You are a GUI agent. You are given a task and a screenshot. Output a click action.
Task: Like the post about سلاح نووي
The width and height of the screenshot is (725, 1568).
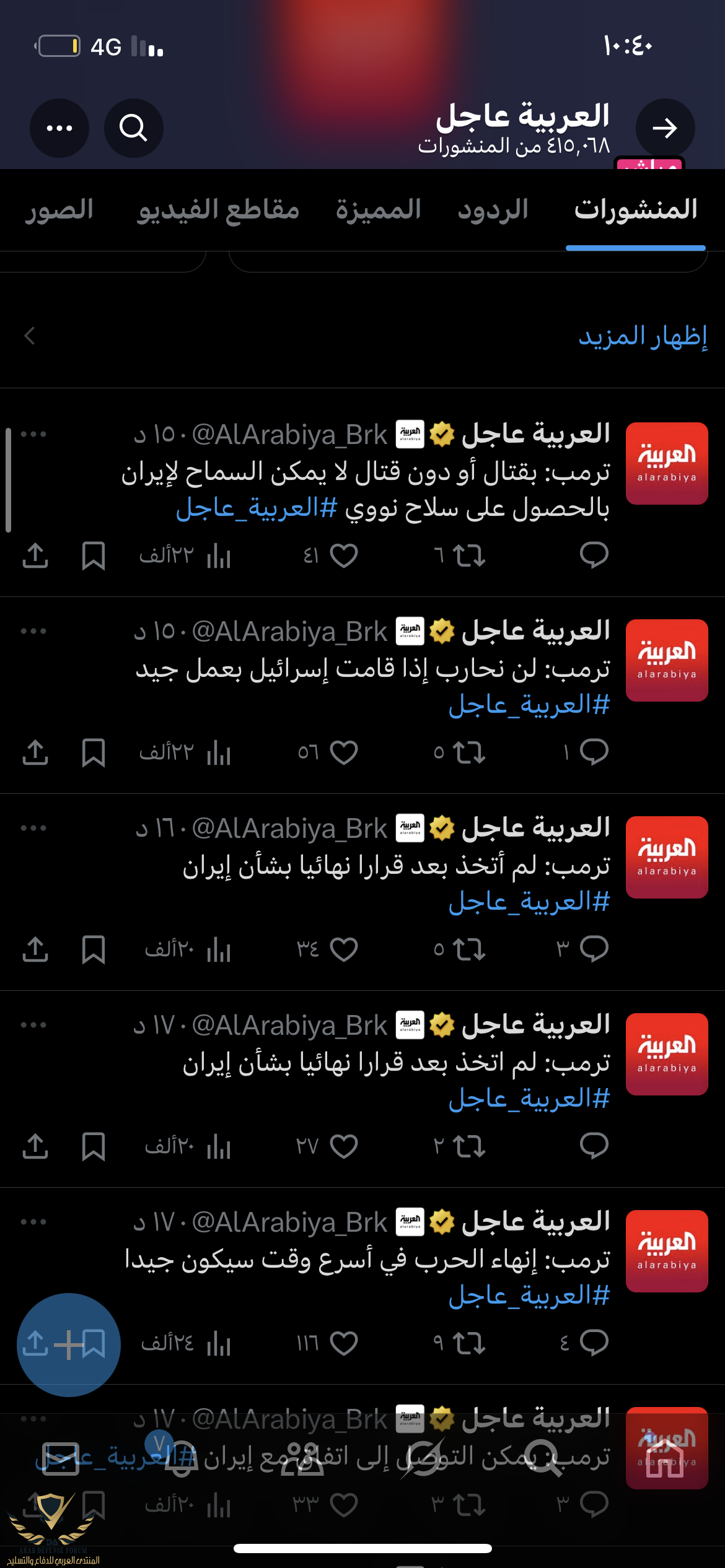(344, 555)
